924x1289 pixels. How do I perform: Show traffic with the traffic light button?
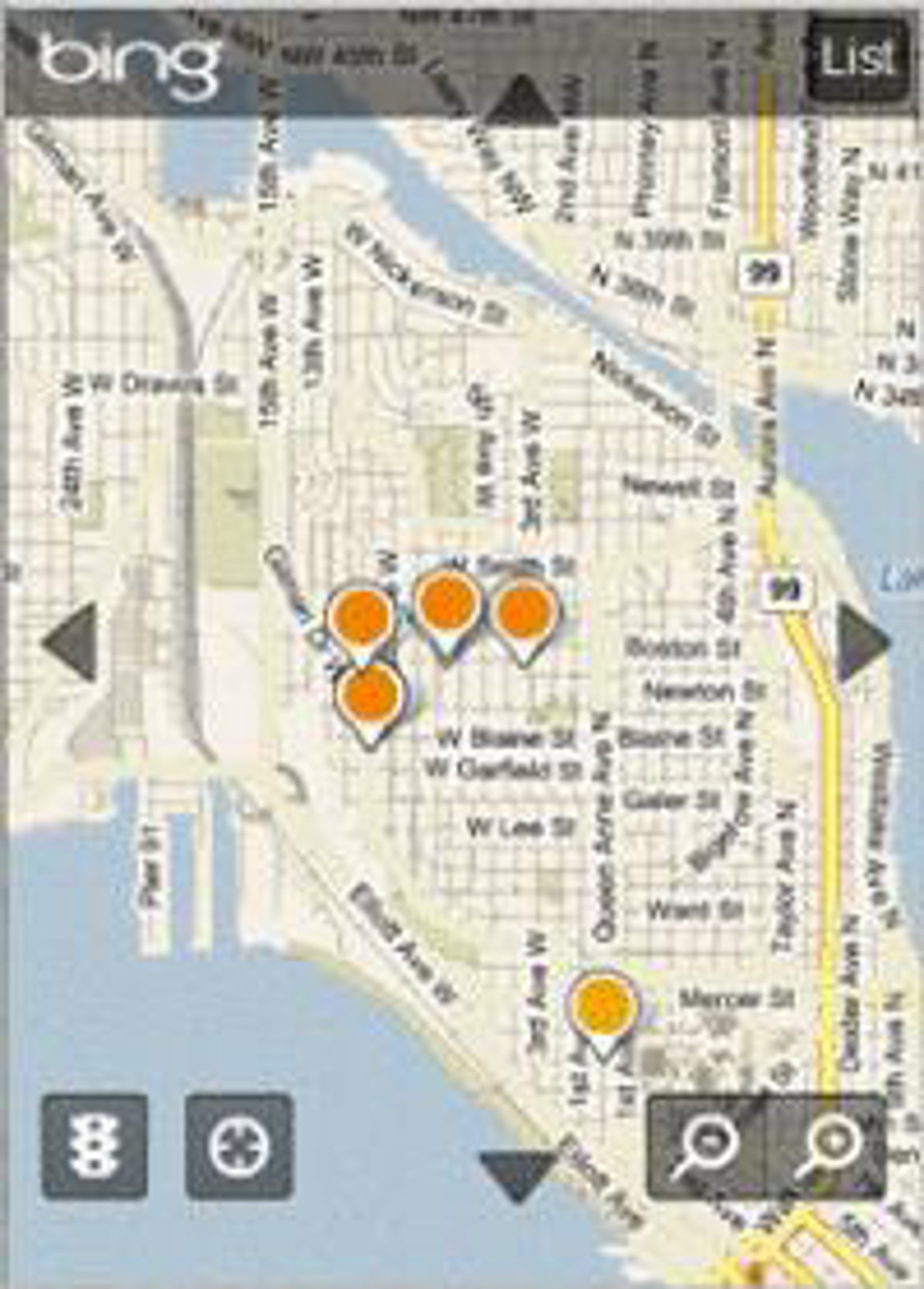click(94, 1147)
